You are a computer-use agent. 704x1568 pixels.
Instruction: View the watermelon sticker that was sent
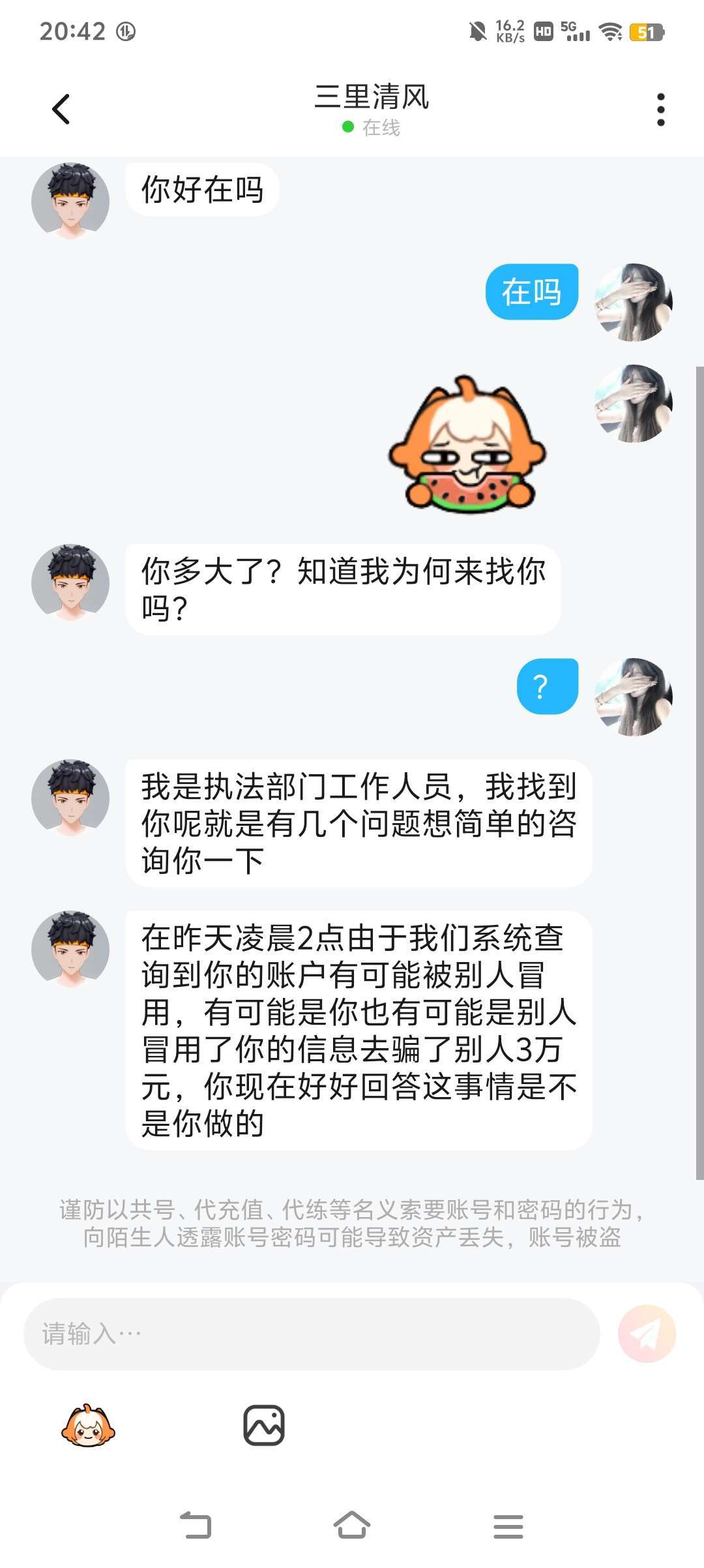[x=467, y=445]
